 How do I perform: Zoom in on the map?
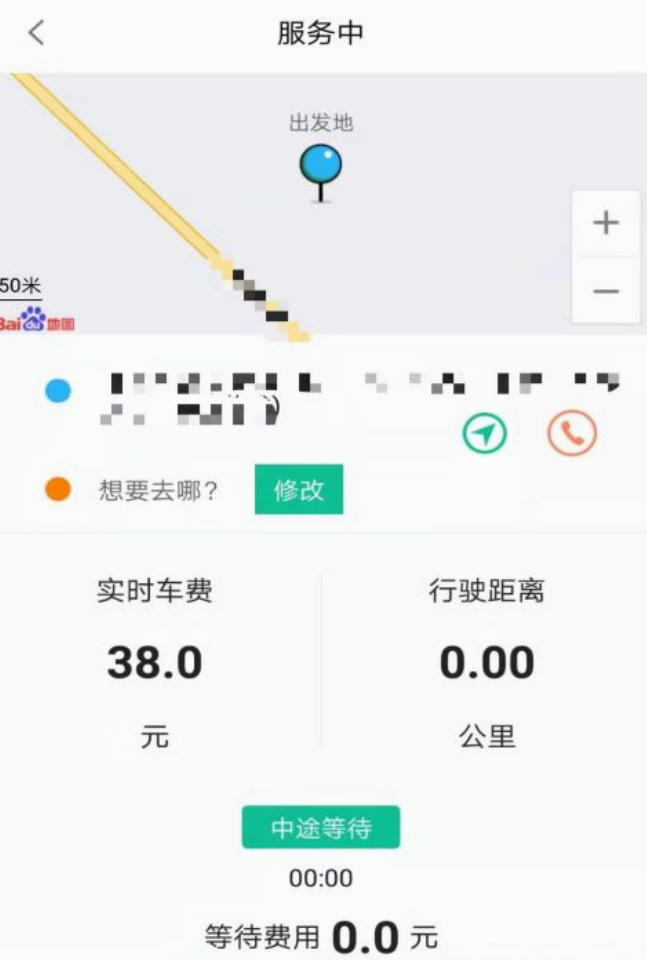(606, 223)
